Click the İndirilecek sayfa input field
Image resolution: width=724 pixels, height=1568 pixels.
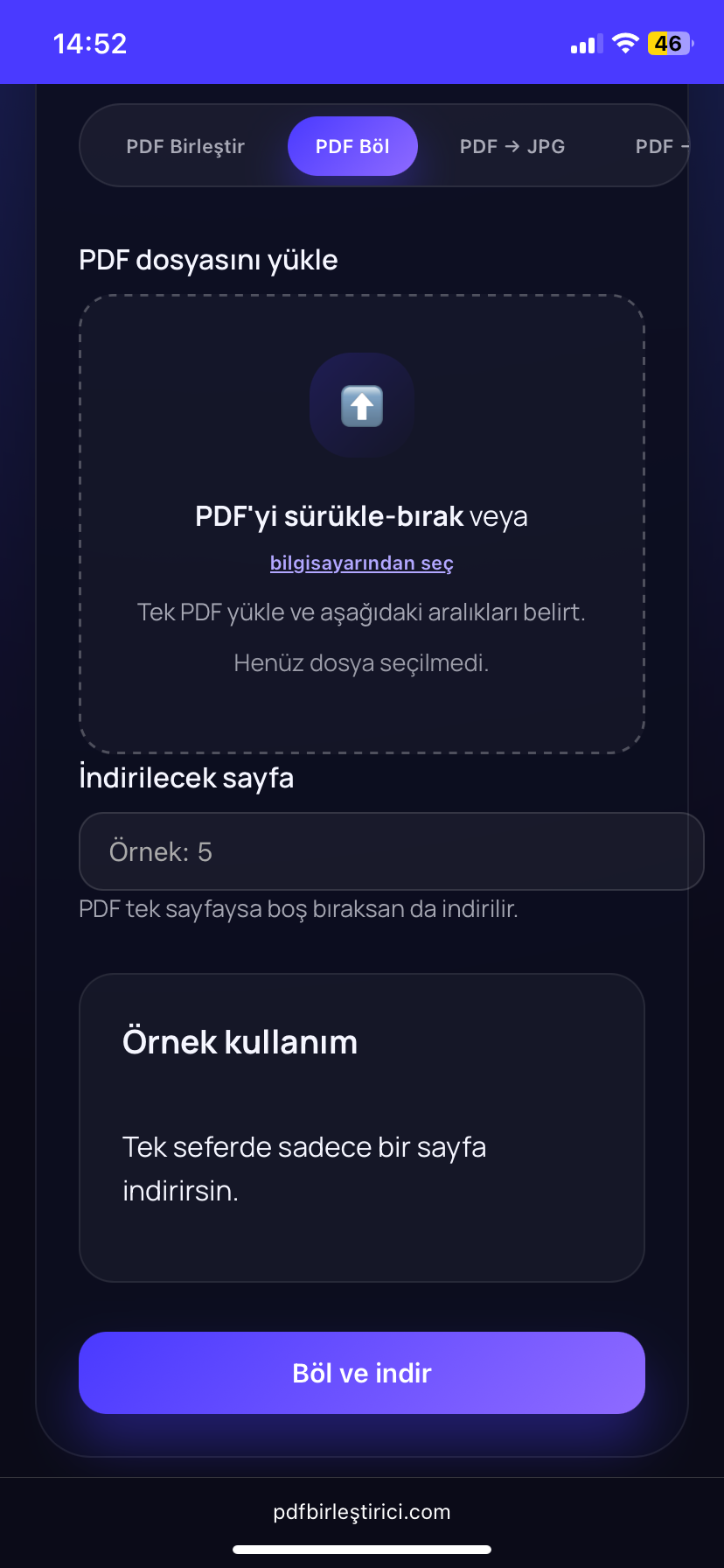391,850
